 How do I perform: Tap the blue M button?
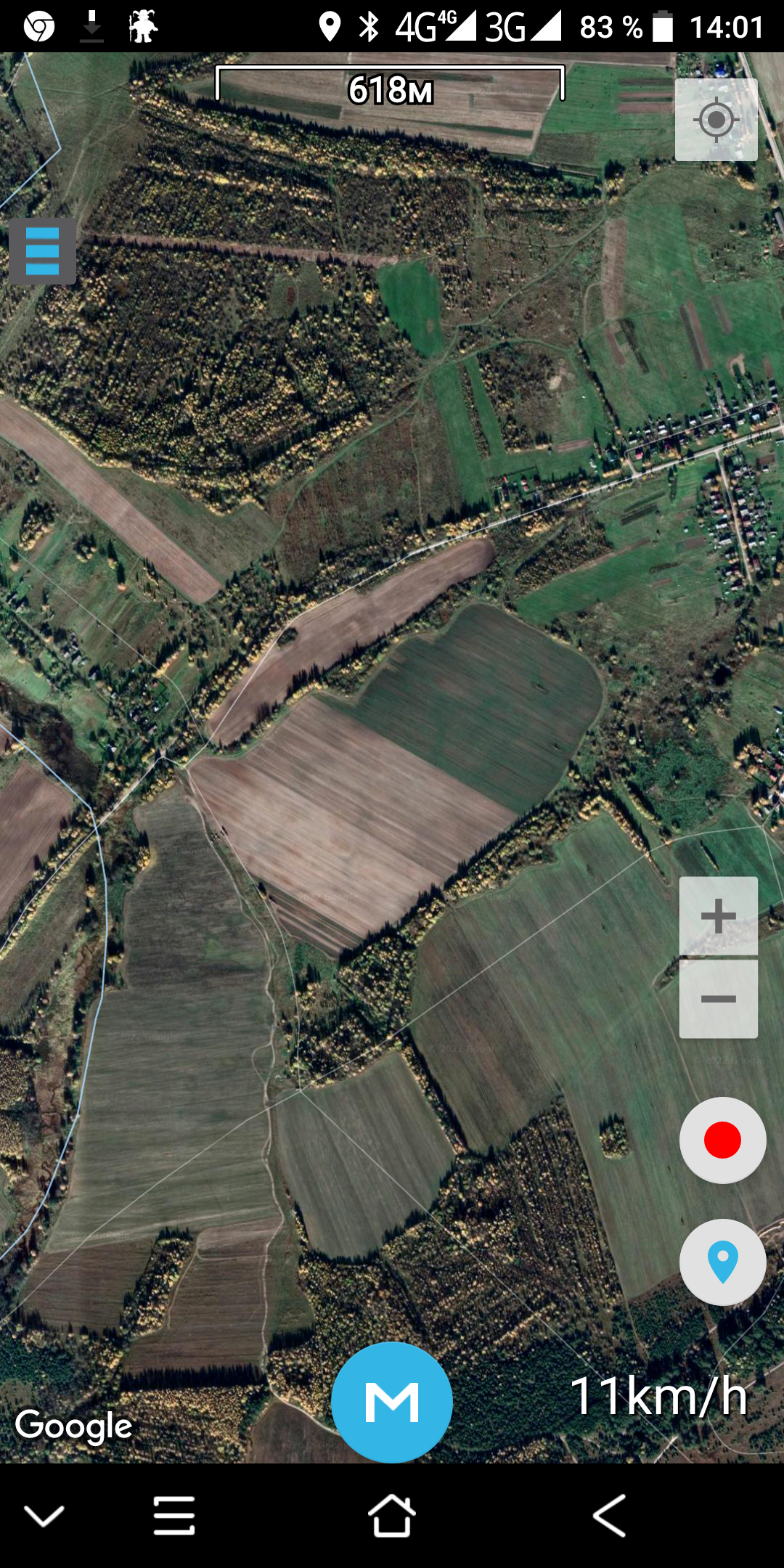click(x=392, y=1402)
